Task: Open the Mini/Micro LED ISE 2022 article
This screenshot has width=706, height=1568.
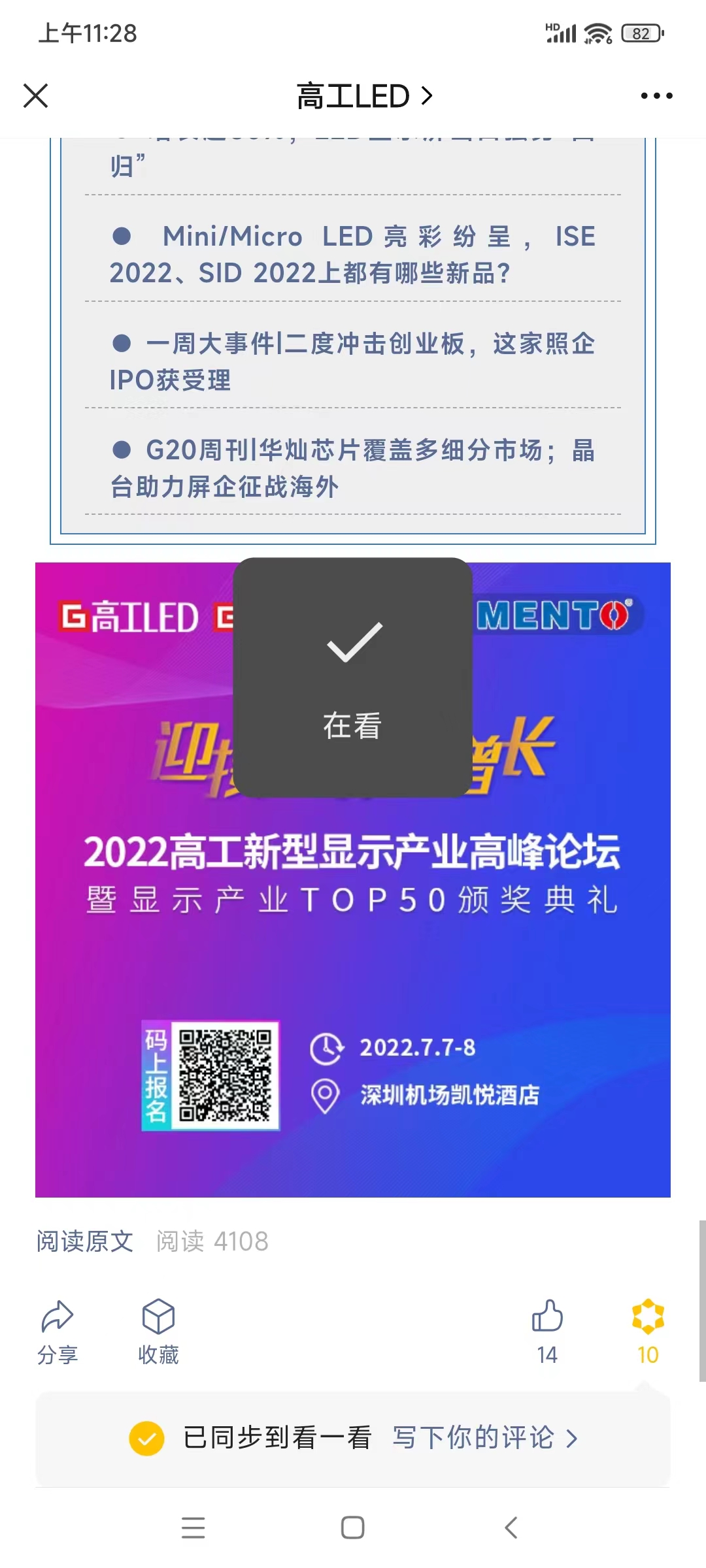Action: [353, 254]
